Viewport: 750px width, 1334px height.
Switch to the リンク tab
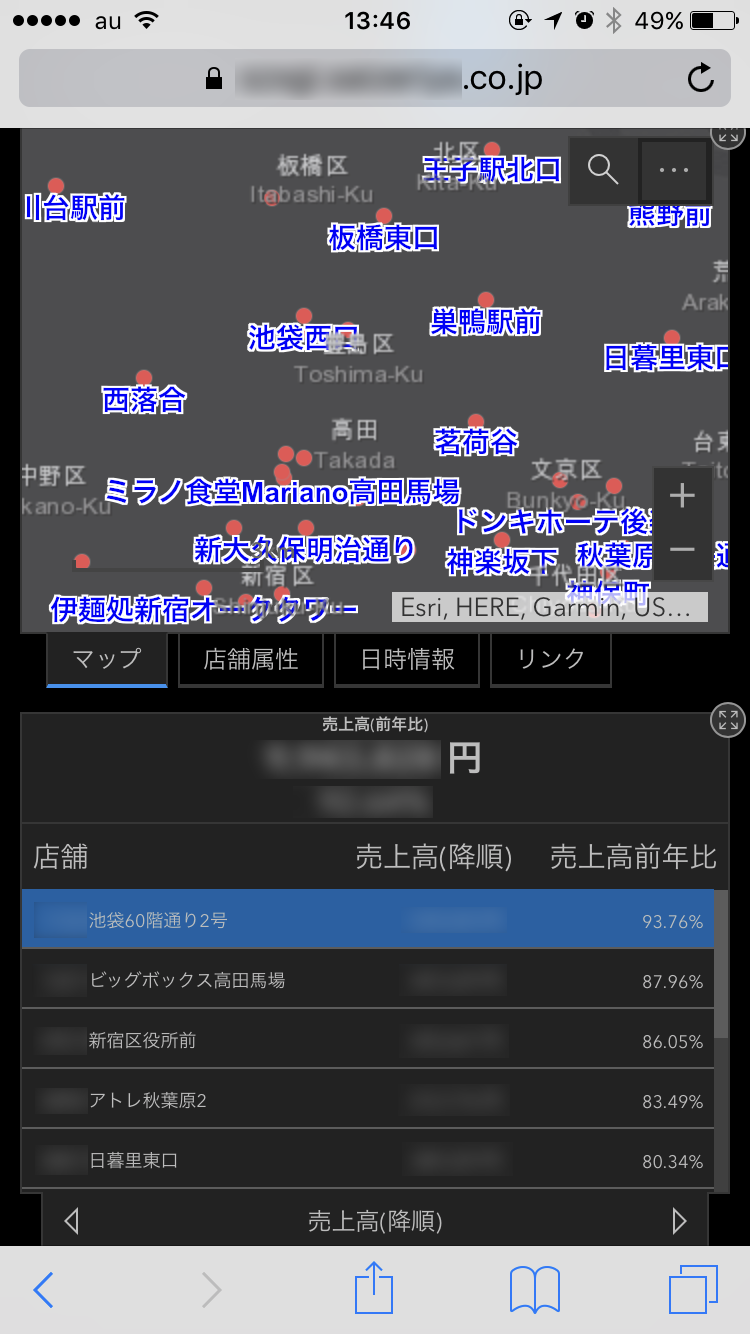[550, 659]
